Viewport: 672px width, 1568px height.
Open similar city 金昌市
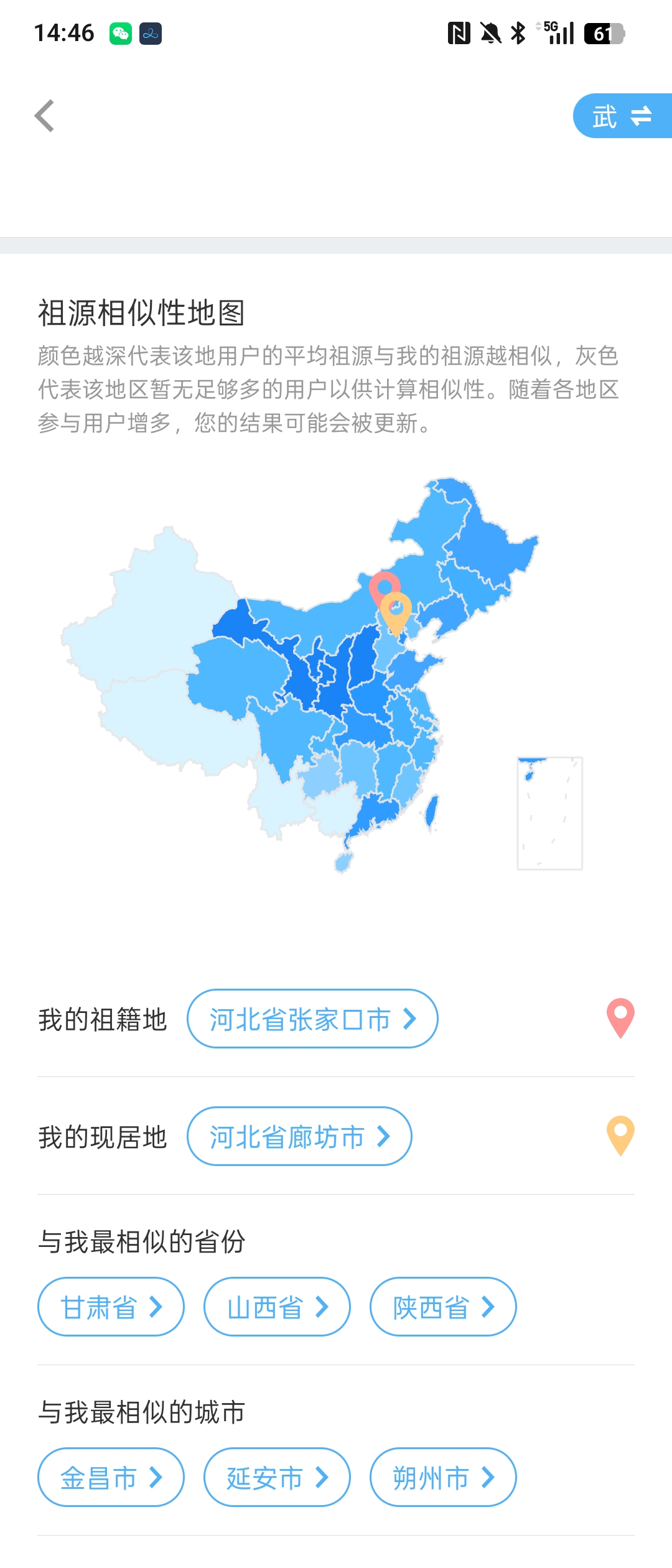(111, 1477)
